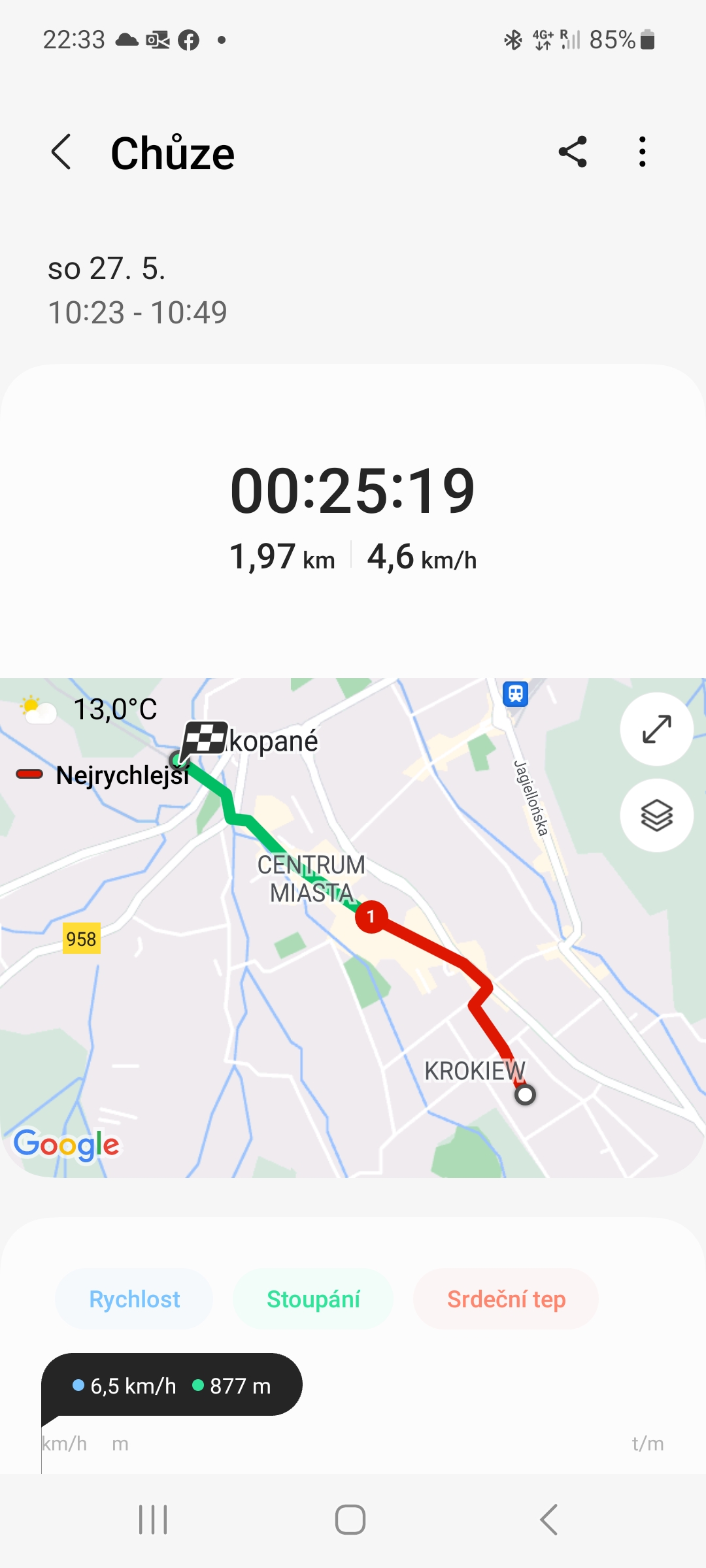
Task: Open recent apps from navigation bar
Action: [153, 1520]
